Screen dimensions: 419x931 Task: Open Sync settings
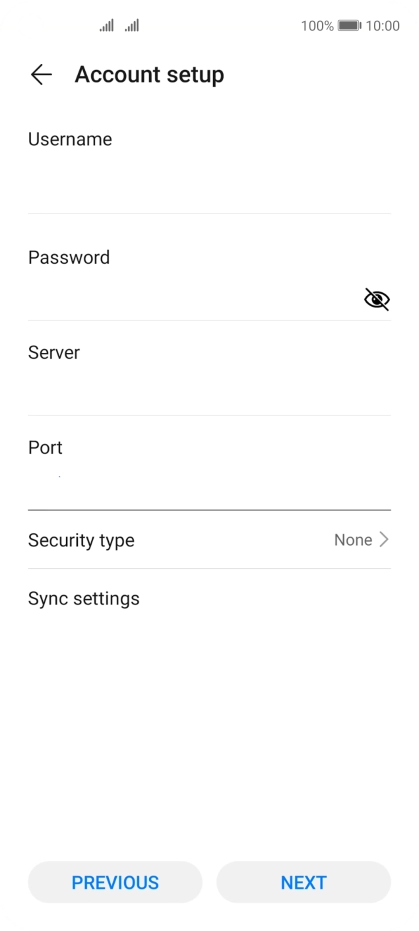tap(209, 598)
